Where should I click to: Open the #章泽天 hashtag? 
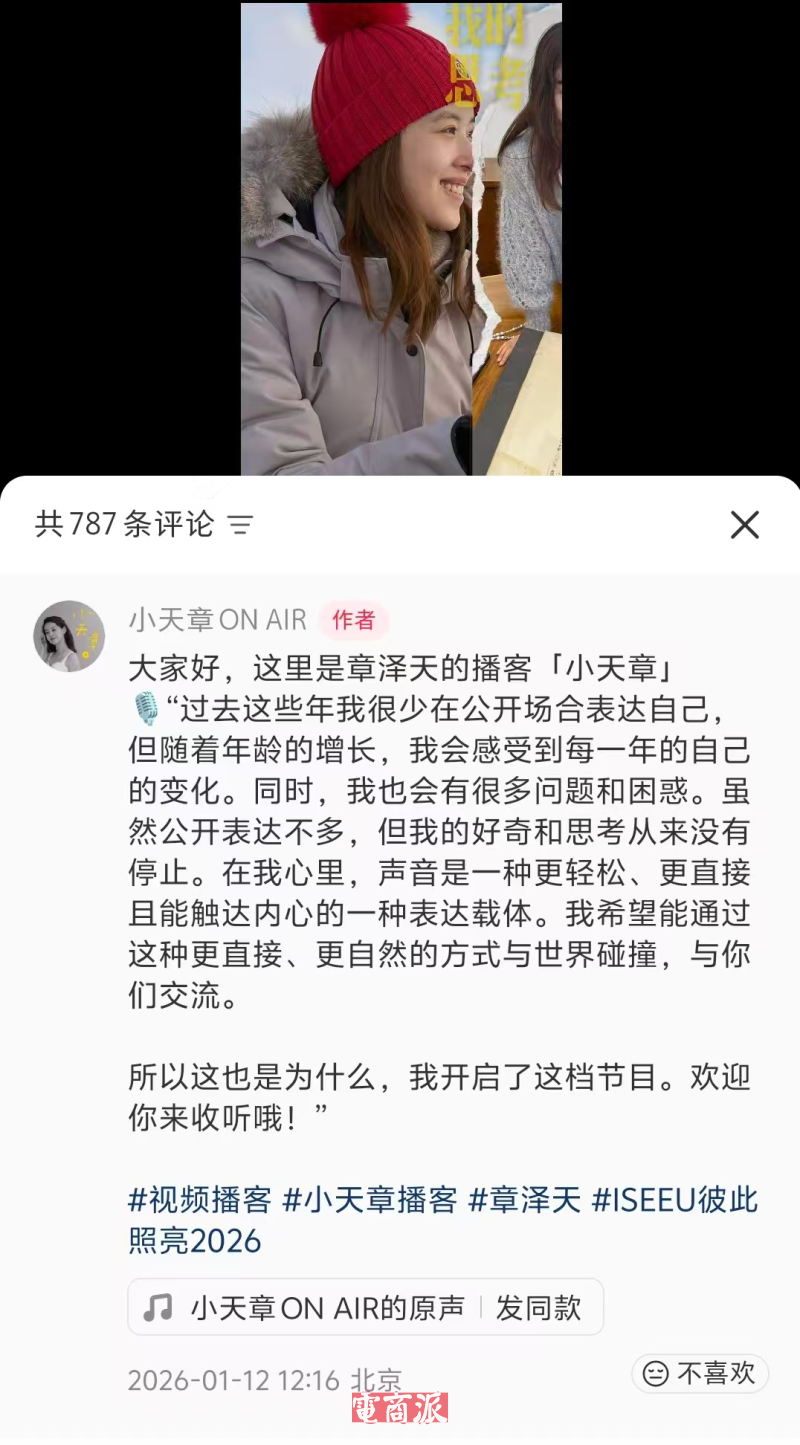525,1199
